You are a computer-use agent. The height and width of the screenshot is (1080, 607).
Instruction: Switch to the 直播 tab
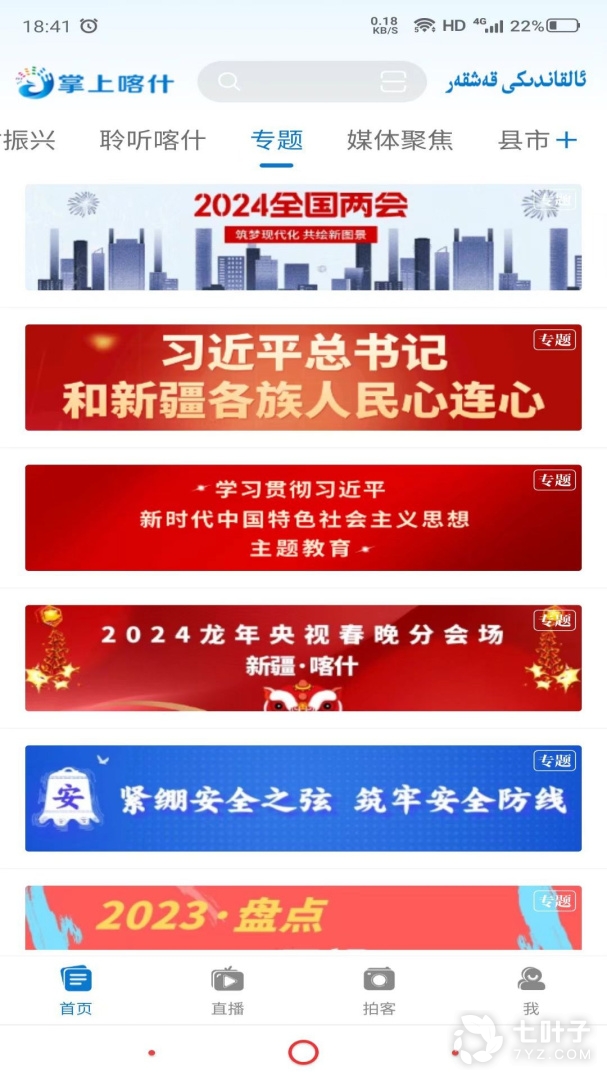pos(228,990)
